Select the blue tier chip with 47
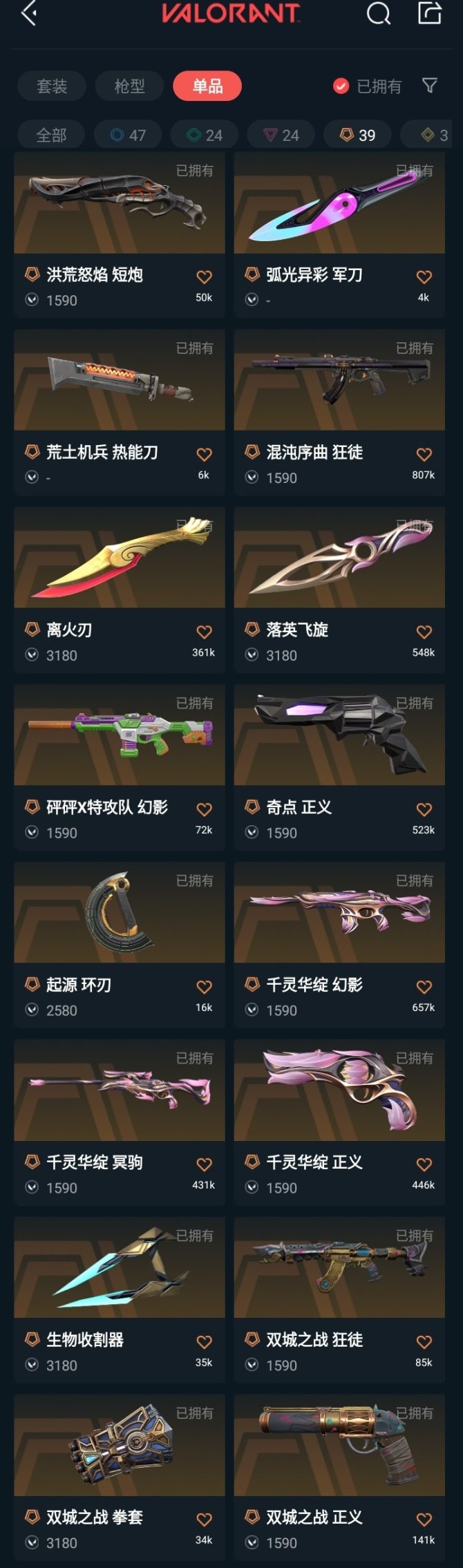 128,135
